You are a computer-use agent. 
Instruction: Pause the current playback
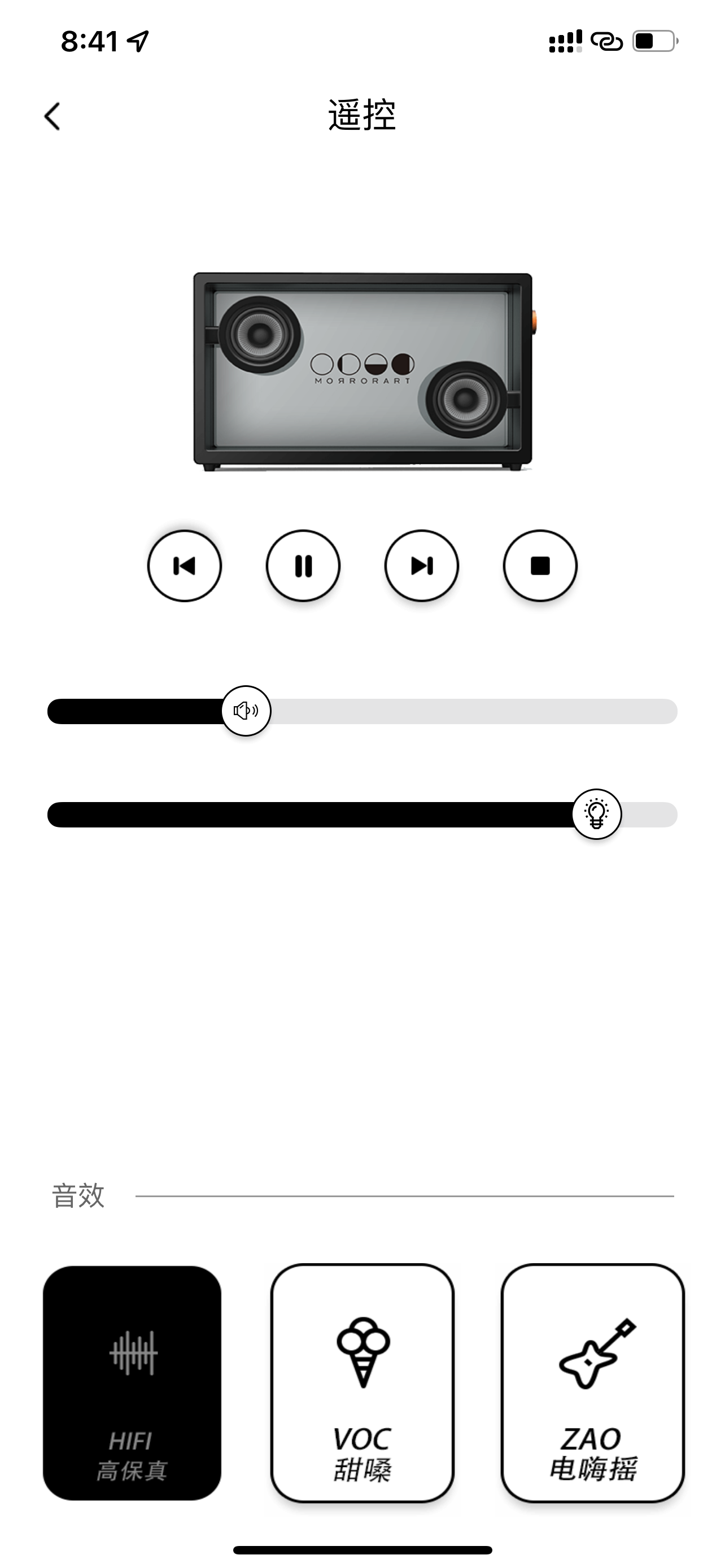pyautogui.click(x=303, y=566)
